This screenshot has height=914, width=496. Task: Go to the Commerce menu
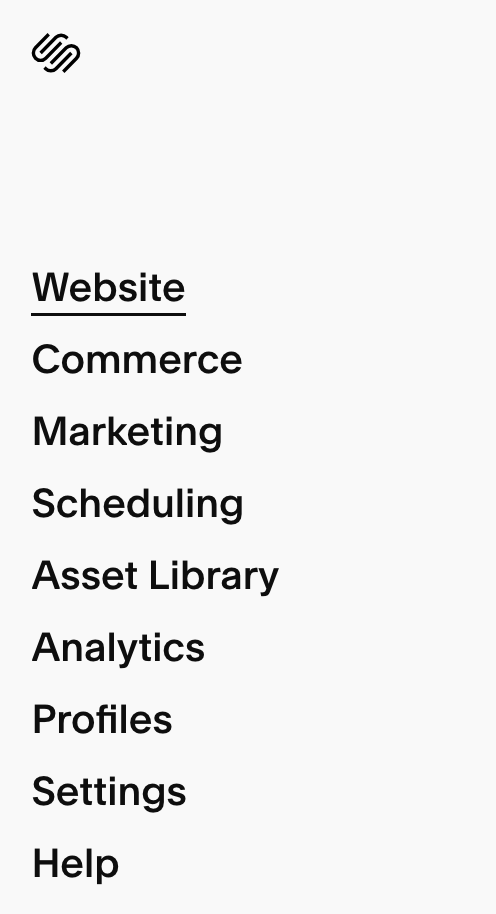[137, 360]
